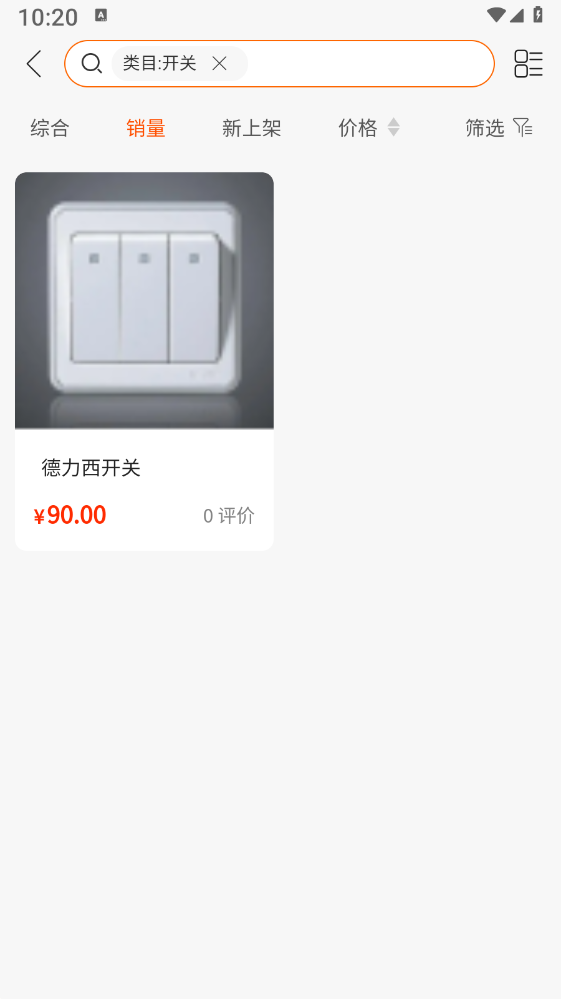Open the 德力西开关 product card
Screen dimensions: 561x999
[145, 361]
